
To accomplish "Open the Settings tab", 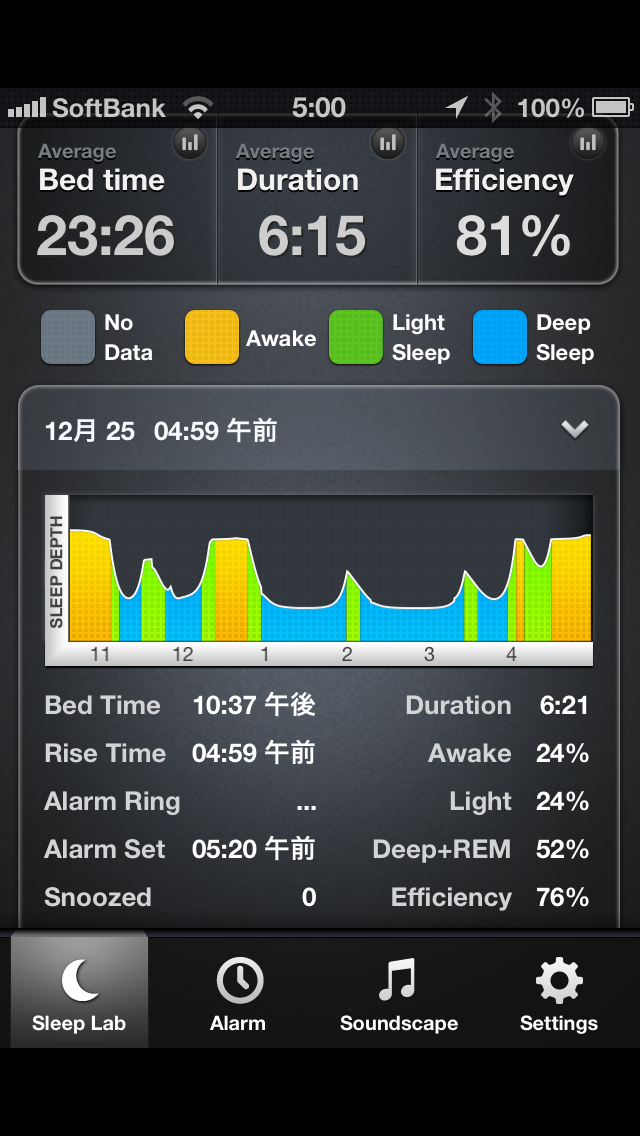I will 558,993.
